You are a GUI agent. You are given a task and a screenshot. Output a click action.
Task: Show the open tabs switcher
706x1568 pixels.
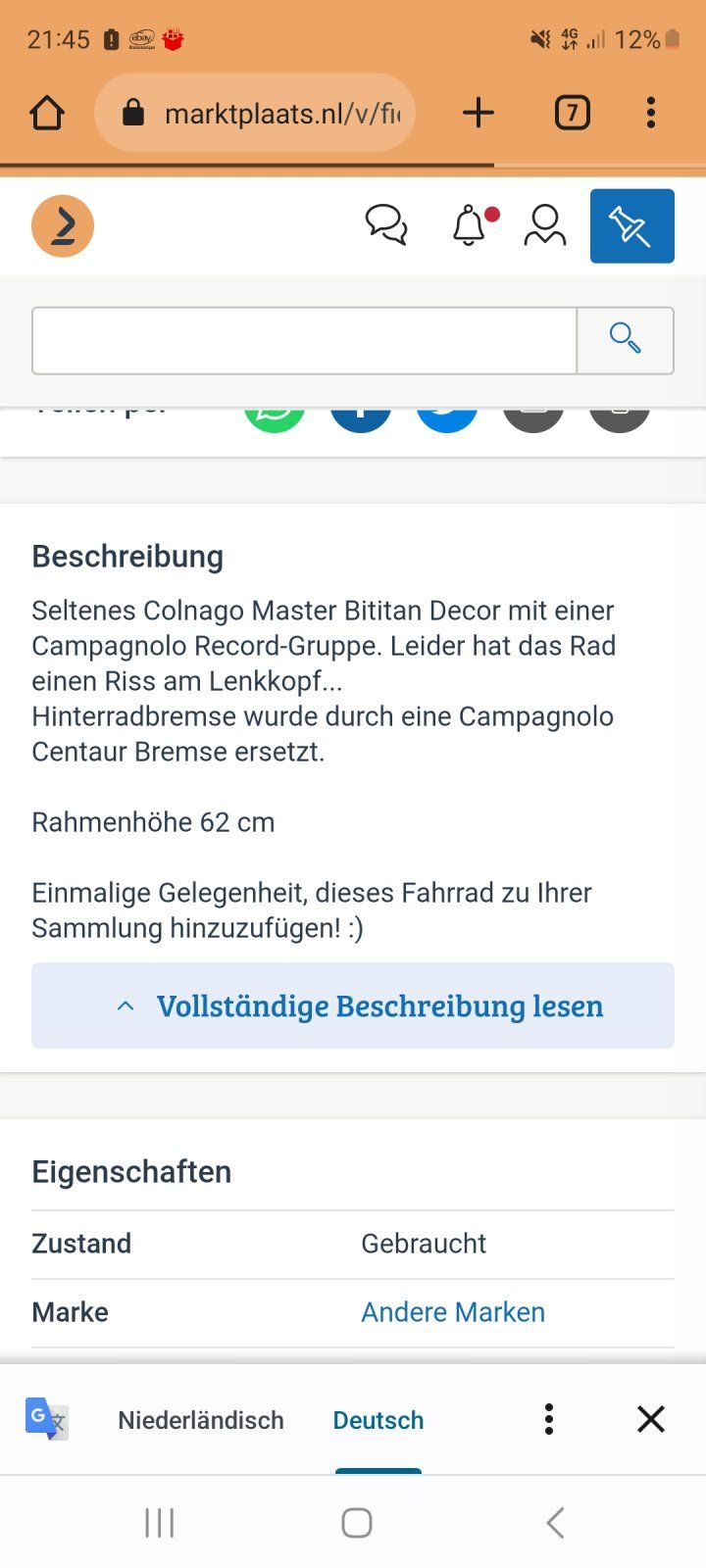pyautogui.click(x=573, y=114)
